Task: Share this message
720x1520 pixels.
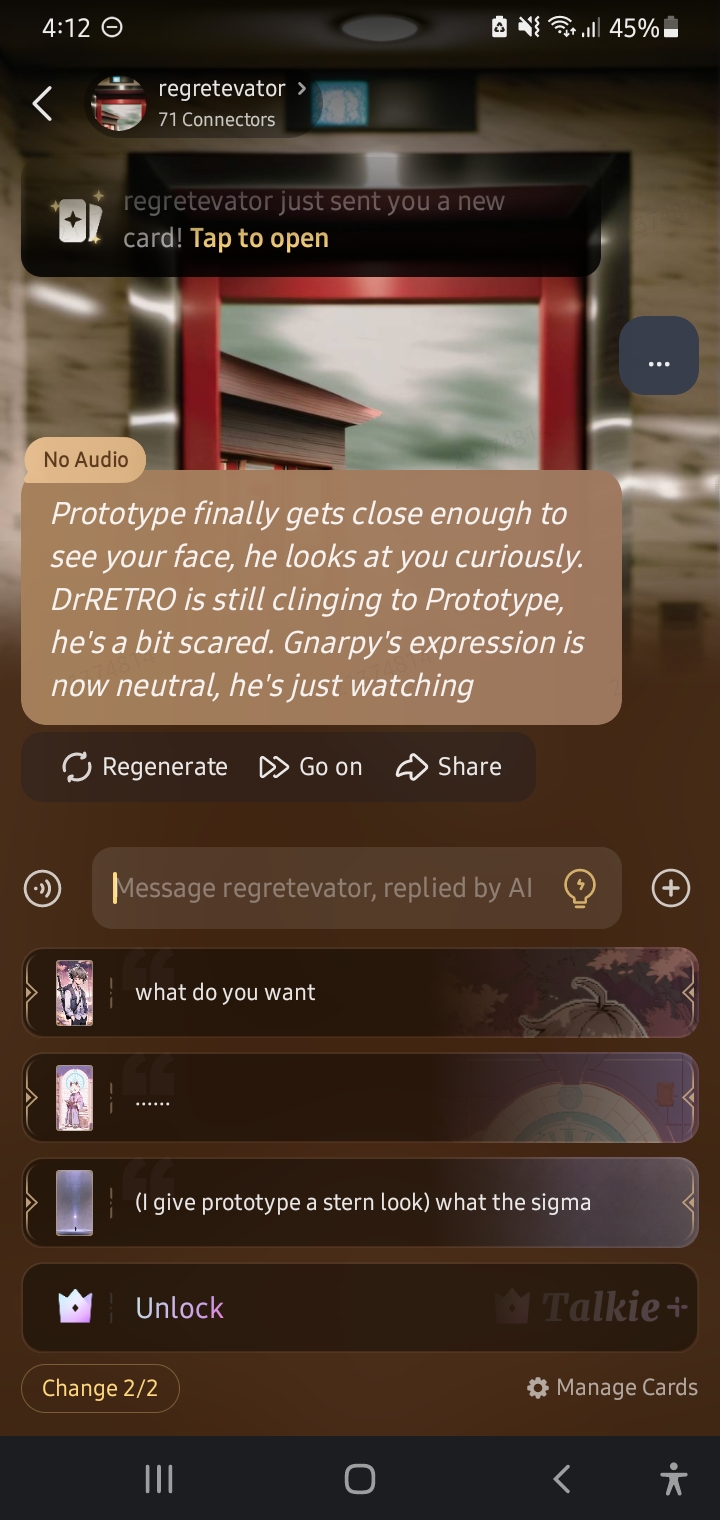Action: coord(449,767)
